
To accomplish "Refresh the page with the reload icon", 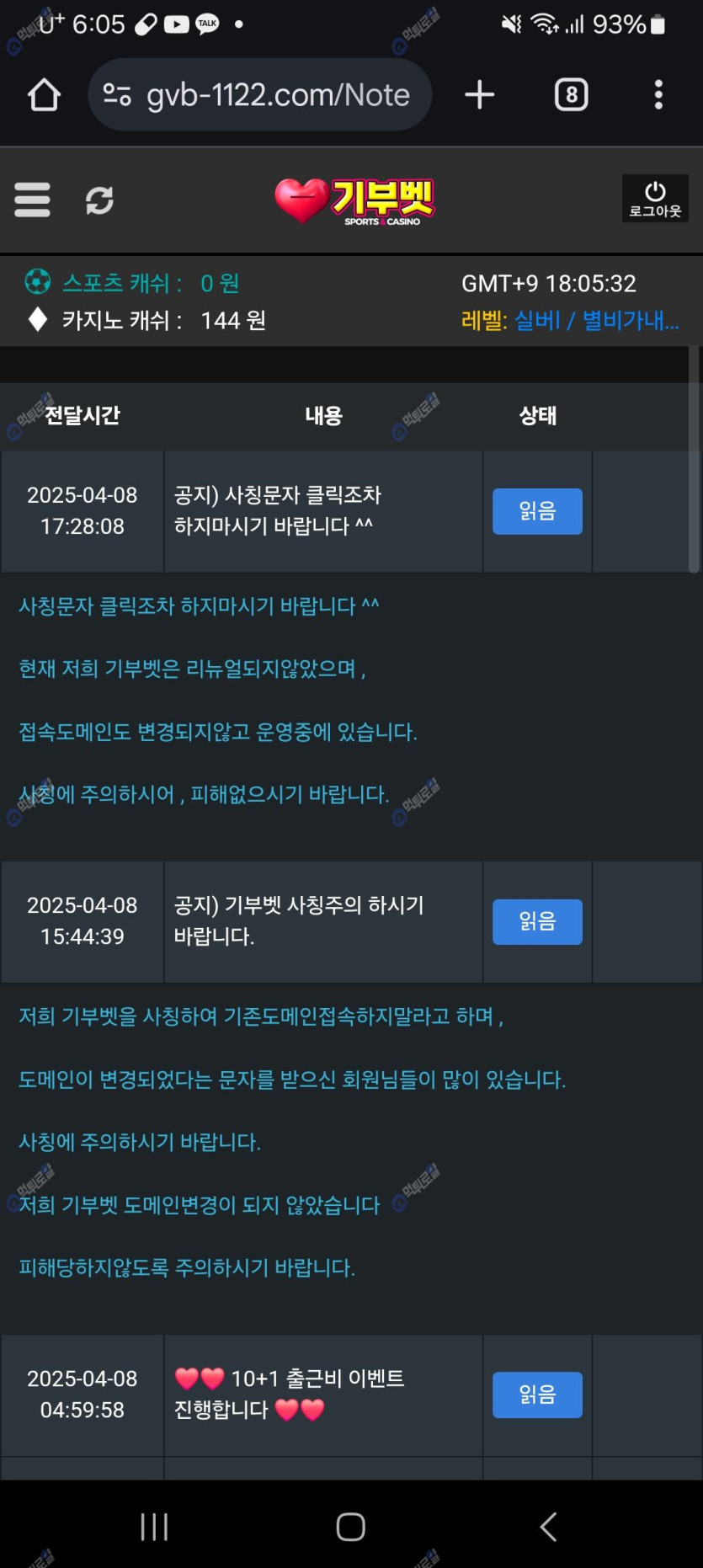I will pyautogui.click(x=99, y=200).
